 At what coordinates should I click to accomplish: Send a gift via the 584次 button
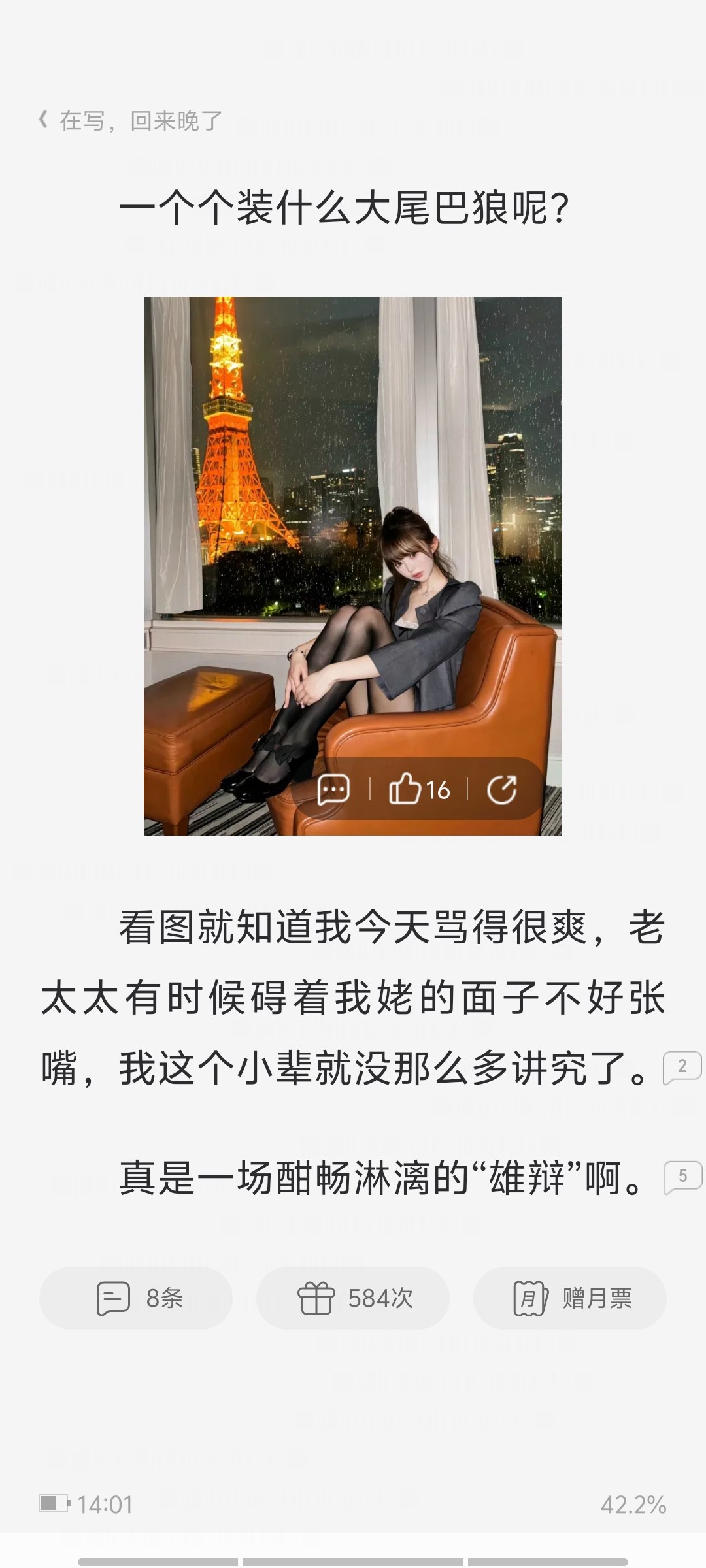pos(353,1298)
